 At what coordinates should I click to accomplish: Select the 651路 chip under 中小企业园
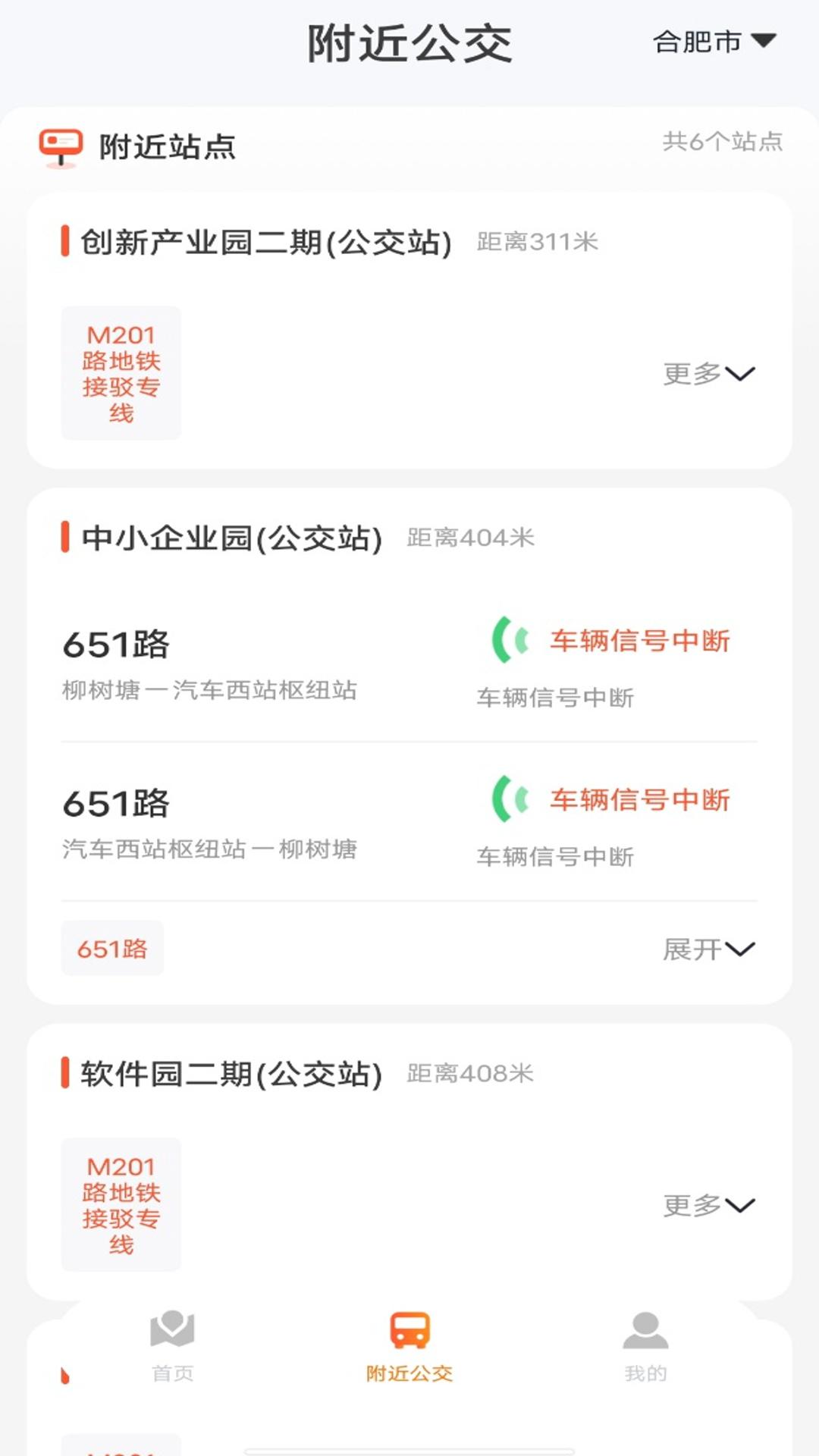tap(112, 949)
